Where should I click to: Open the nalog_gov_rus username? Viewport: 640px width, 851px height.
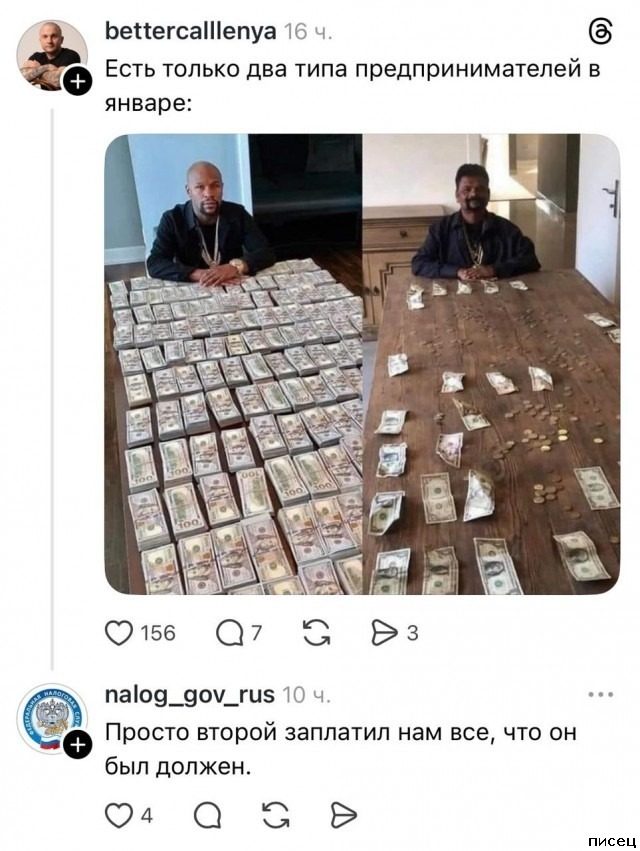pyautogui.click(x=188, y=694)
